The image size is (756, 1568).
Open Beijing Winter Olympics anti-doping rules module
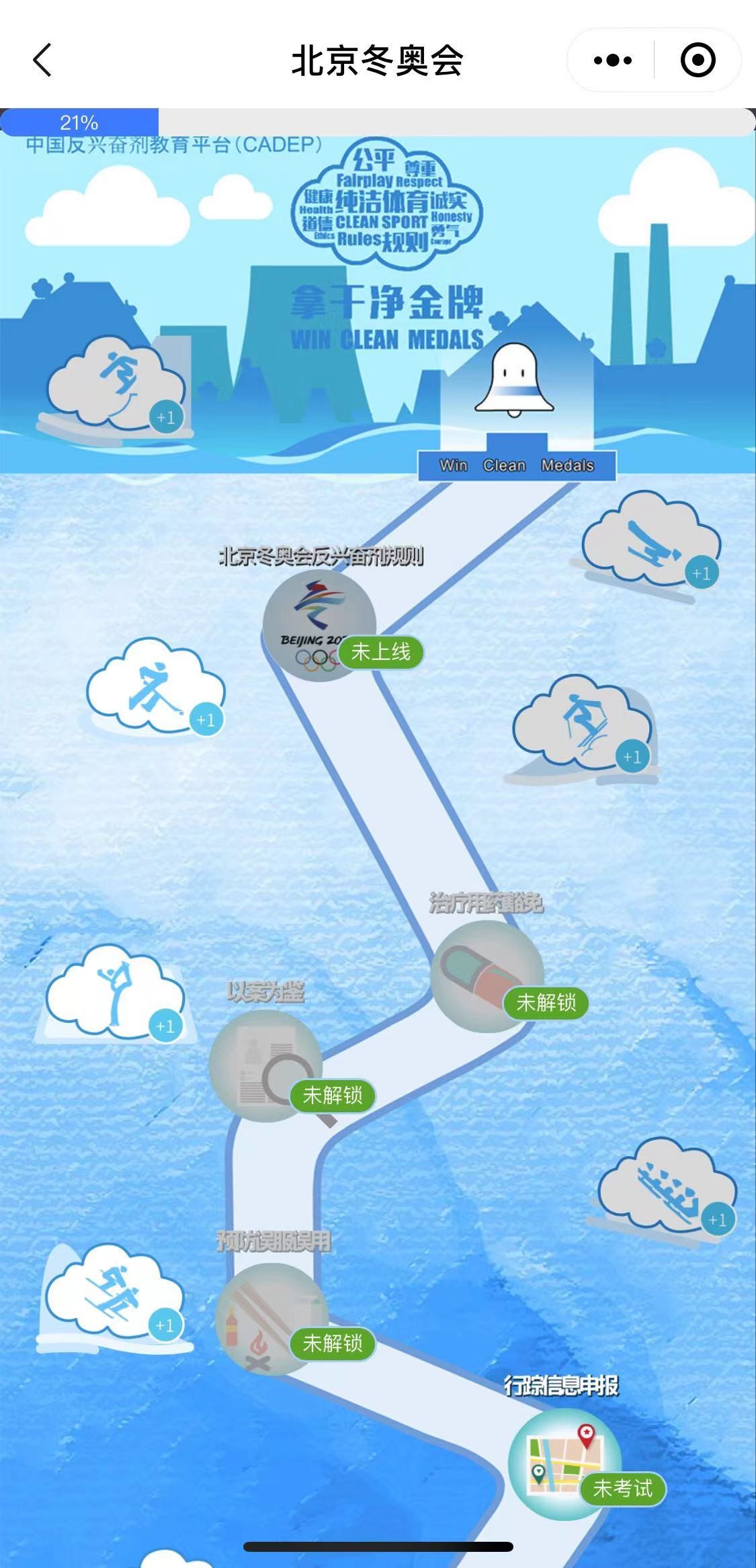coord(319,625)
